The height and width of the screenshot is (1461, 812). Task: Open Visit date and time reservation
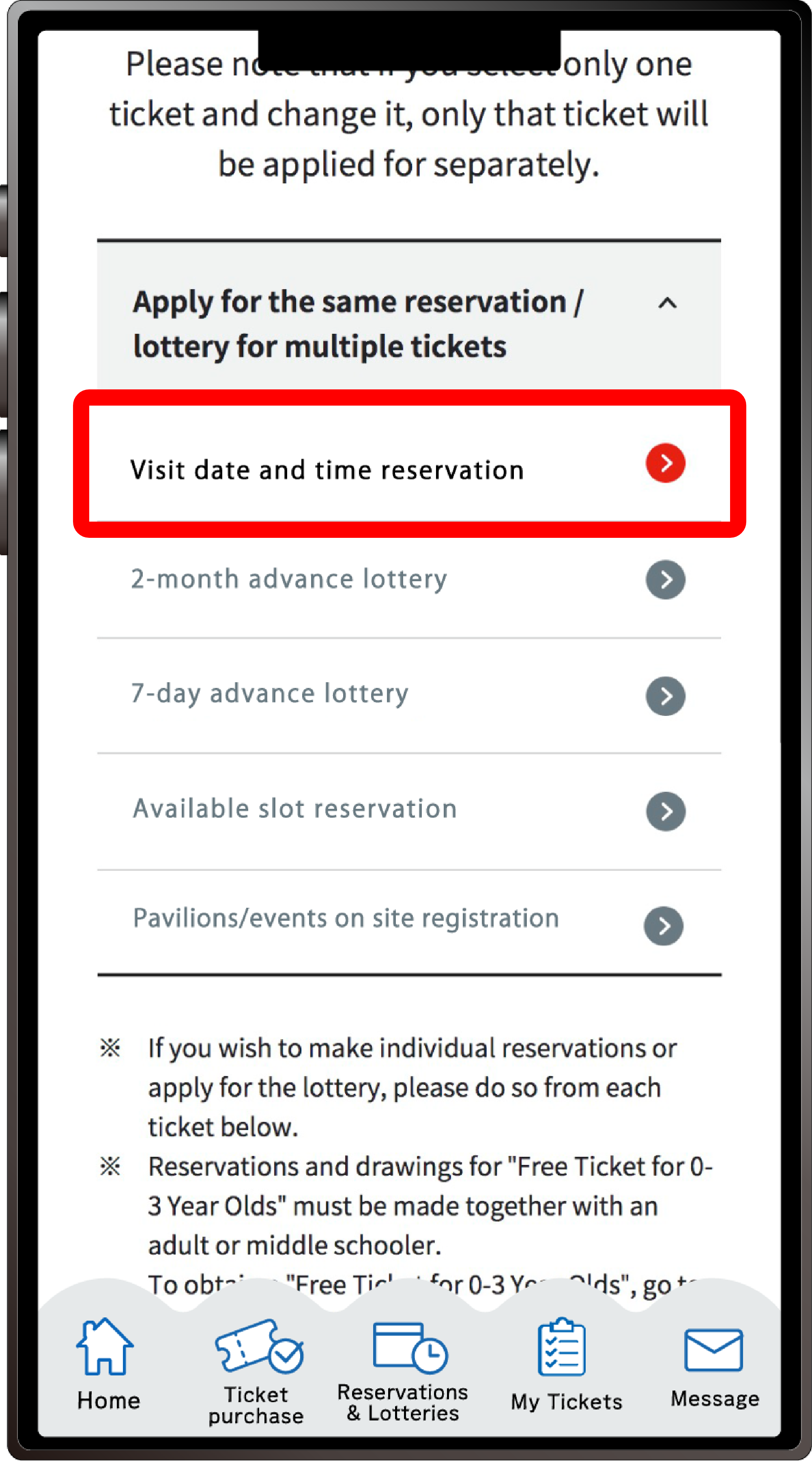click(409, 463)
